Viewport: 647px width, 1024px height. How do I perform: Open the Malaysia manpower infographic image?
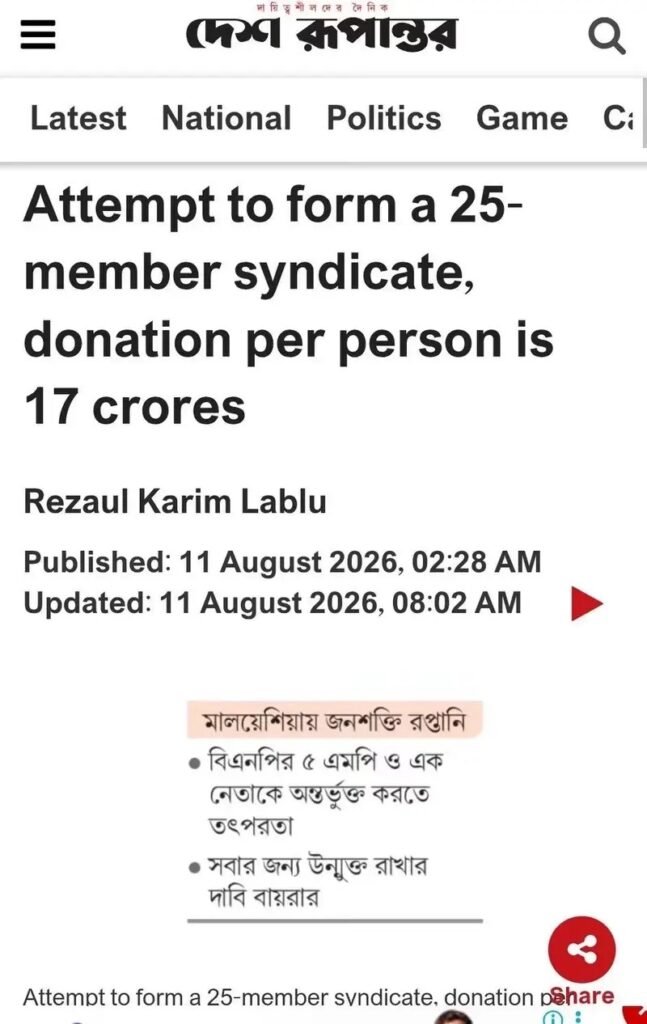[x=335, y=812]
